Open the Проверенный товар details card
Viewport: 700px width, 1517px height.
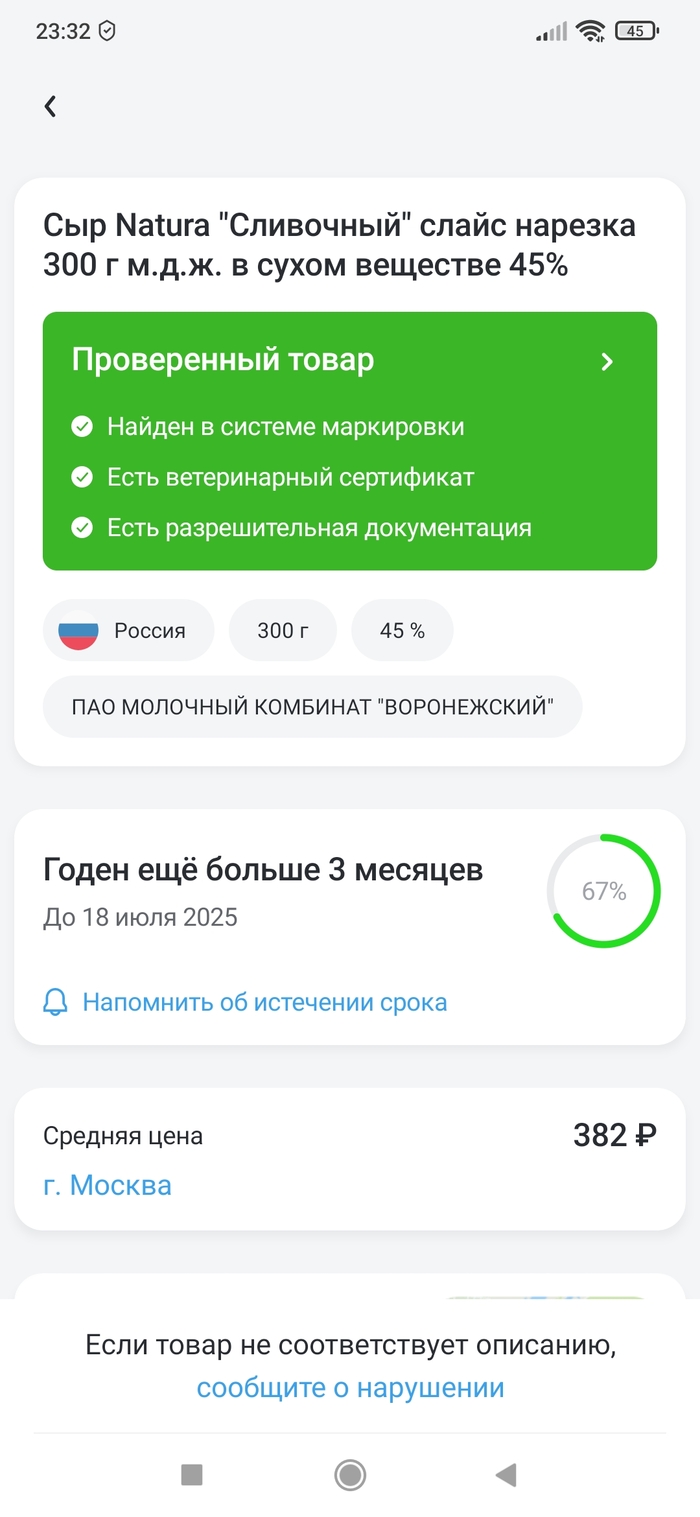click(x=350, y=440)
